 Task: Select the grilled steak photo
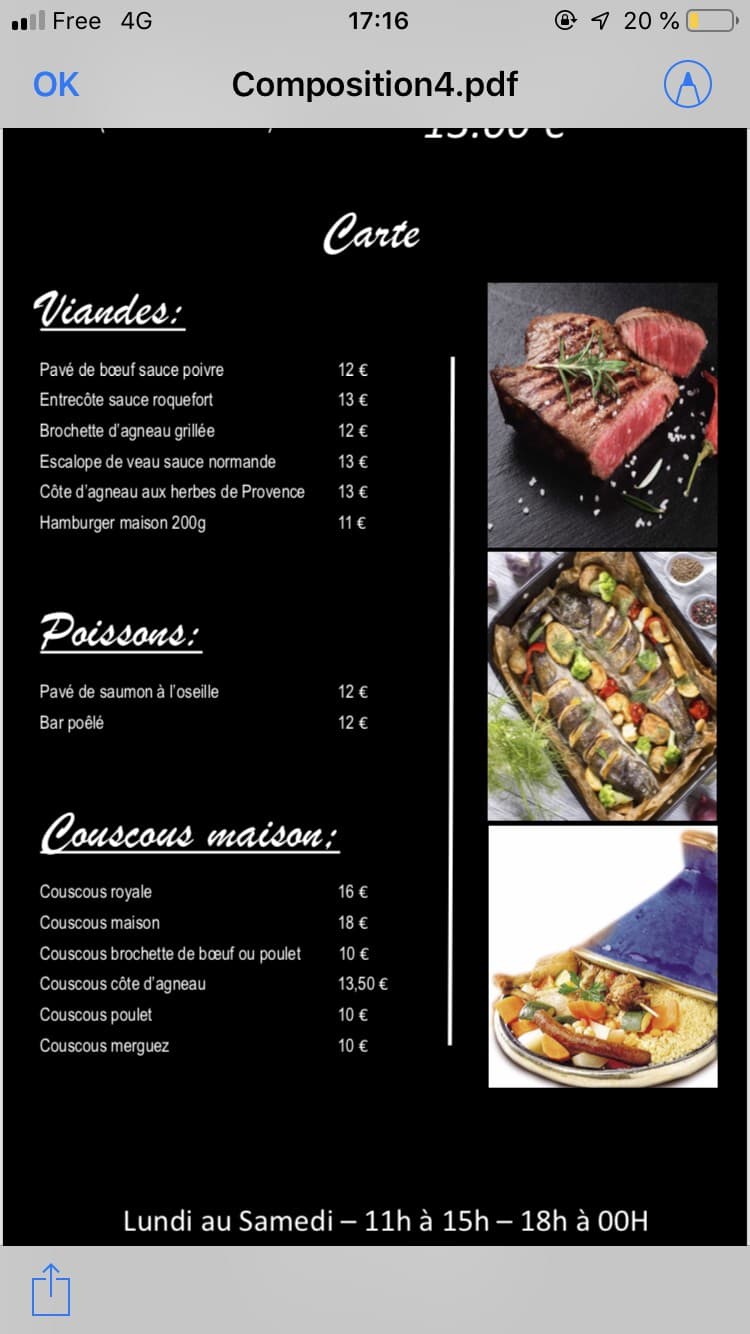[x=601, y=414]
